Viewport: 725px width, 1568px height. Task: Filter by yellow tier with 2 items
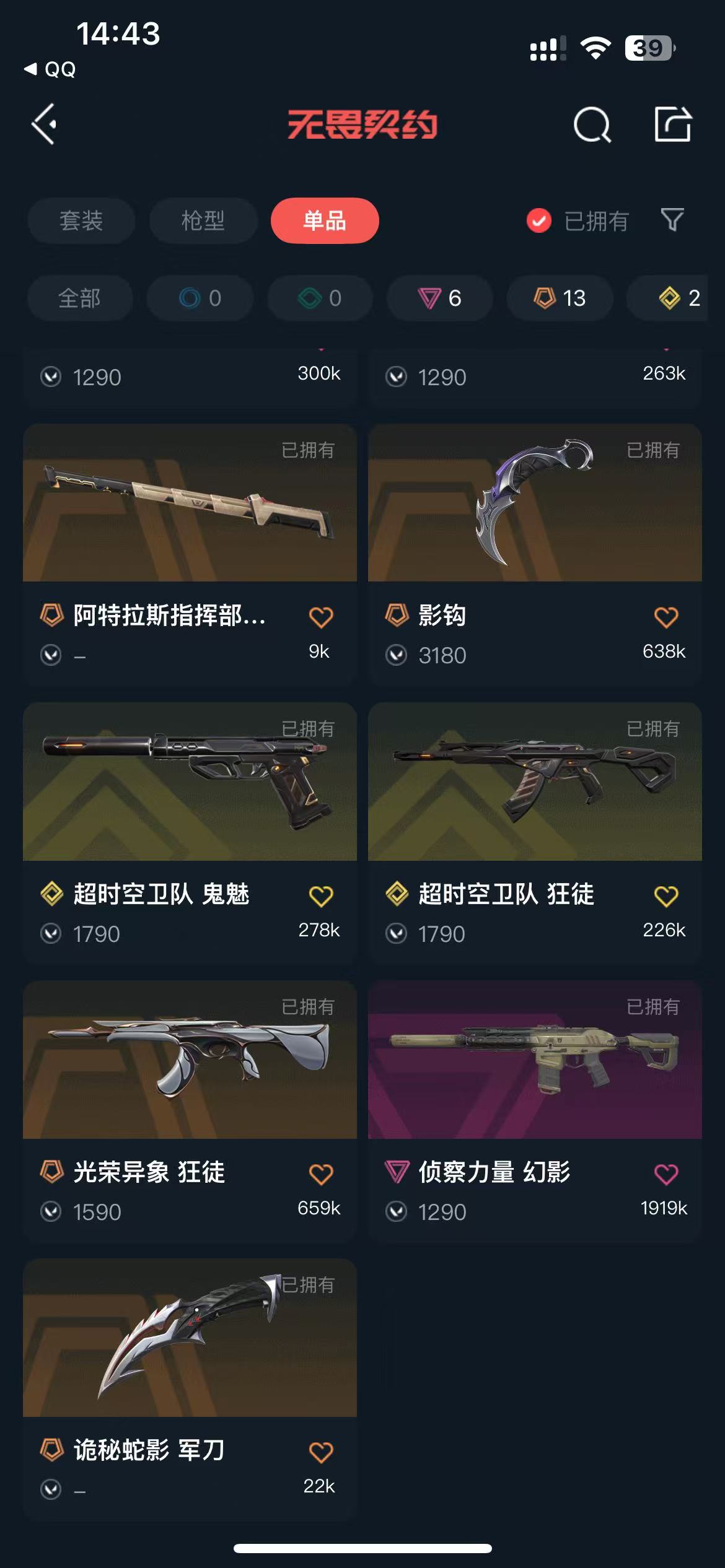point(679,298)
